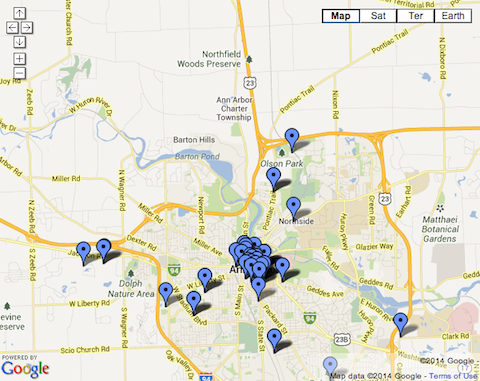Pan the map right with the arrow
480x381 pixels.
[x=27, y=28]
